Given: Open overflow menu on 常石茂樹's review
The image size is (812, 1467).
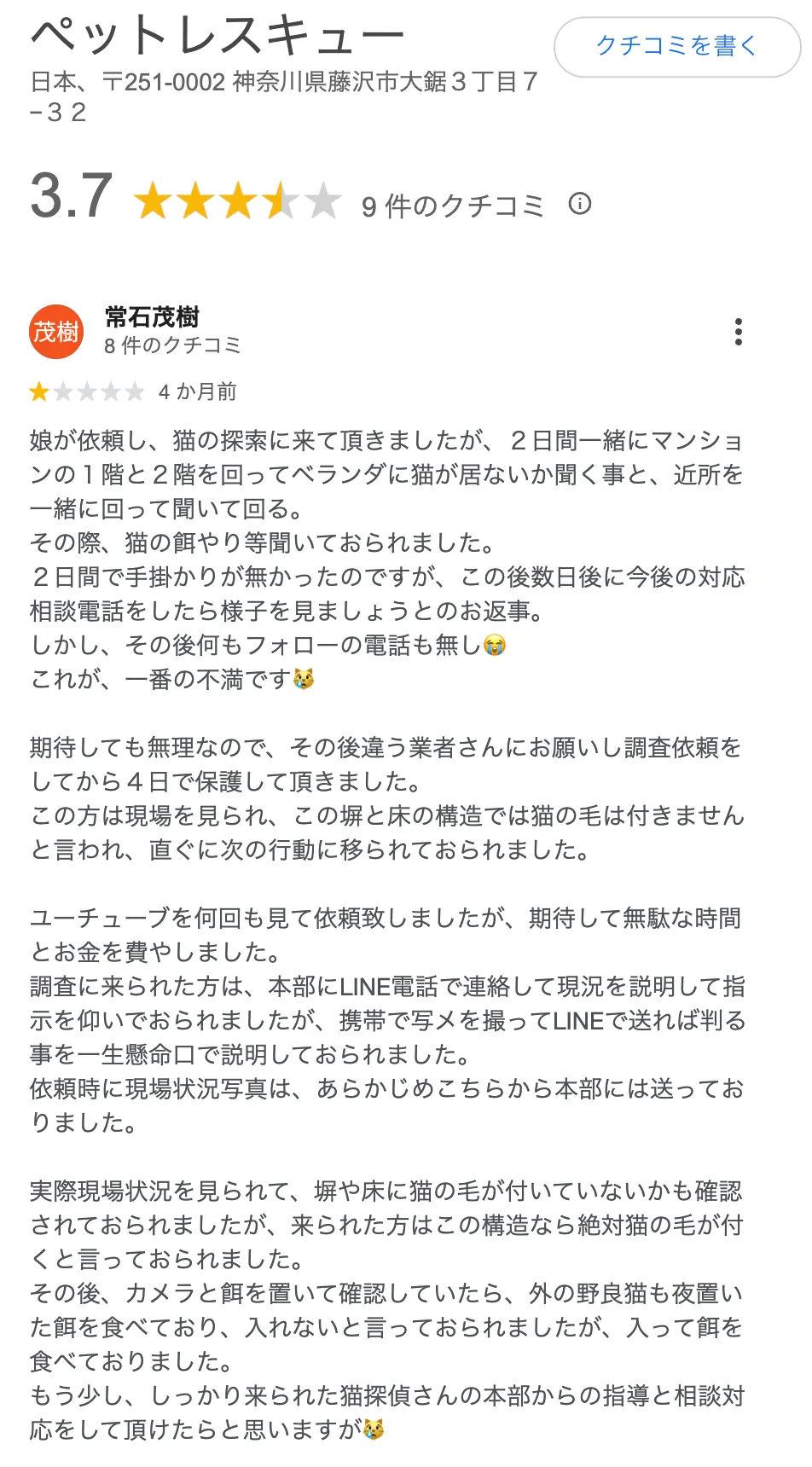Looking at the screenshot, I should coord(738,332).
